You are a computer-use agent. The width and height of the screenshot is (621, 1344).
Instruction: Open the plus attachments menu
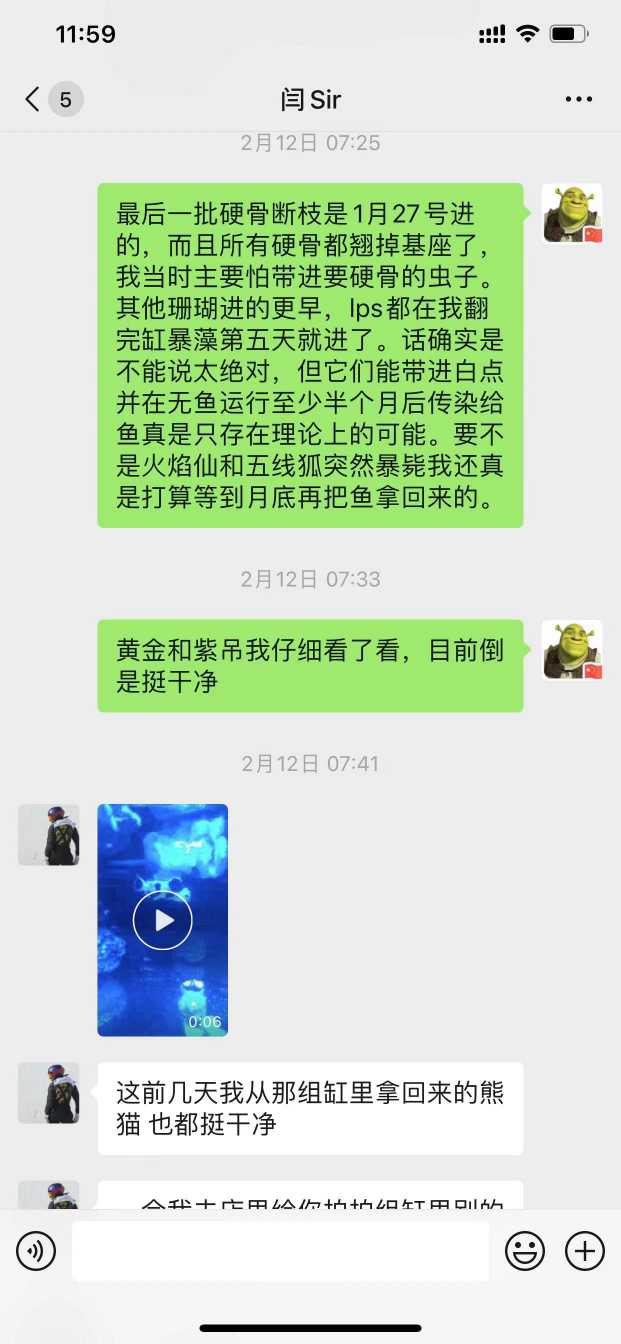pyautogui.click(x=585, y=1251)
